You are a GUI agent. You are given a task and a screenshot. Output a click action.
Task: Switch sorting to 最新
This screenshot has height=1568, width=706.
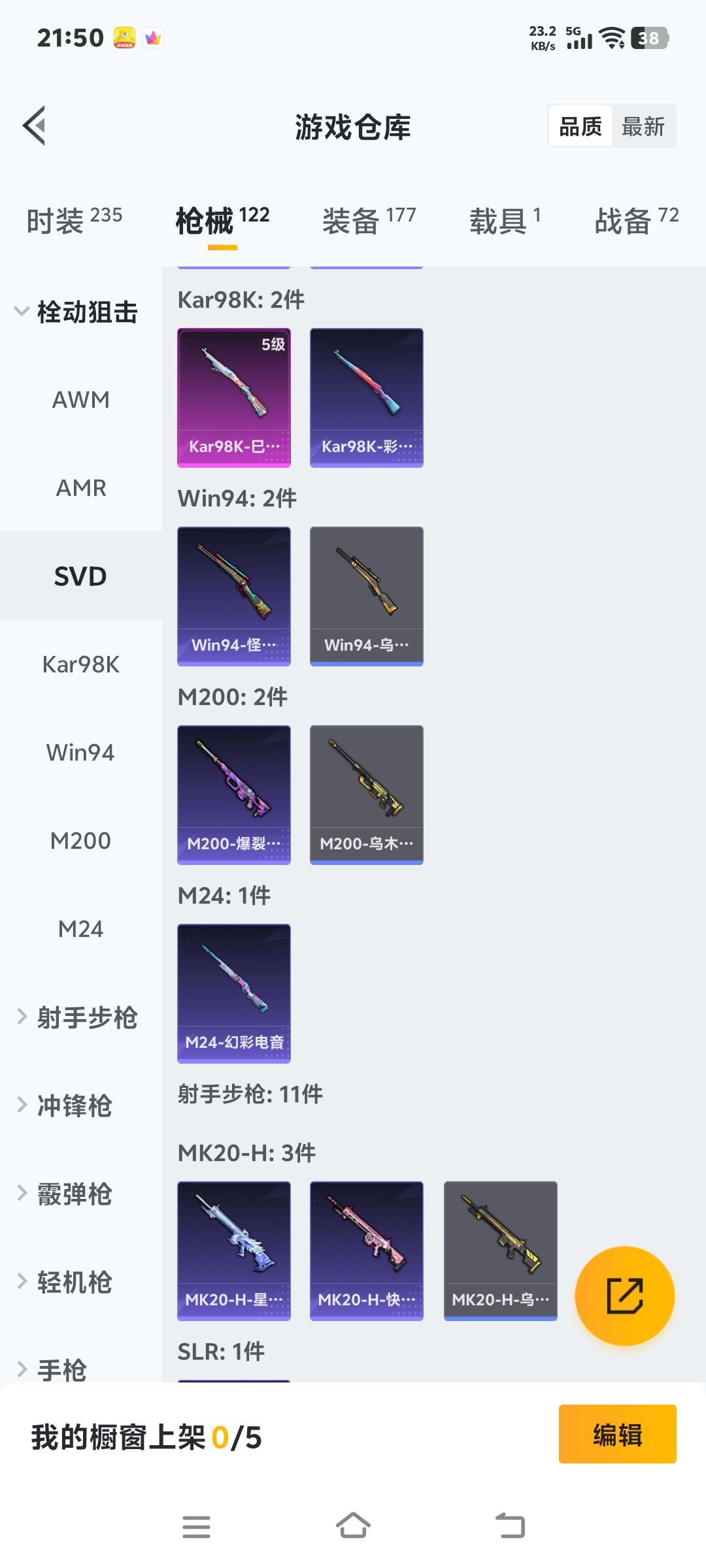point(643,125)
